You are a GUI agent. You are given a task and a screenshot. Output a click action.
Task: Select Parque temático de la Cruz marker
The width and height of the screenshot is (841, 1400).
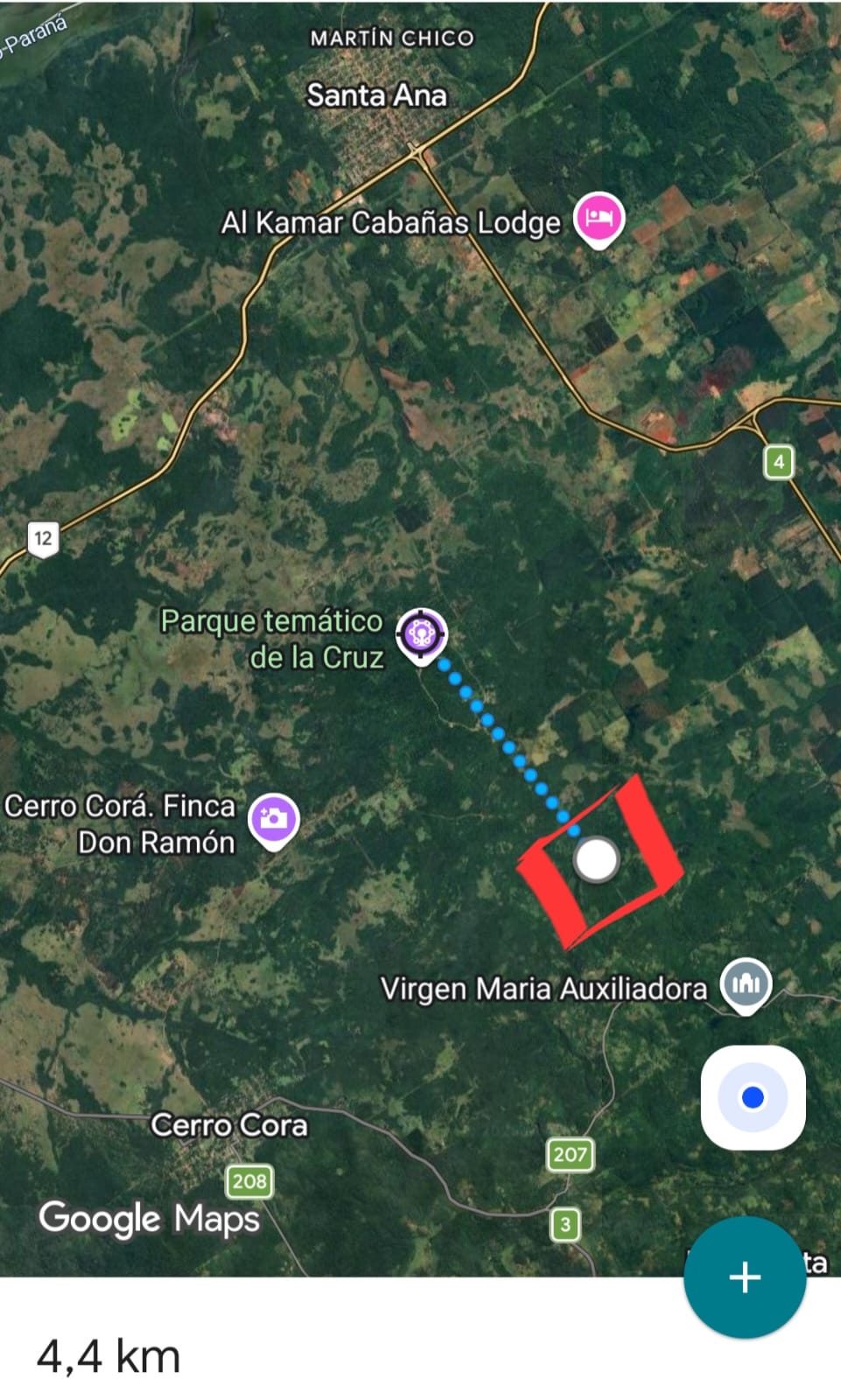click(421, 633)
